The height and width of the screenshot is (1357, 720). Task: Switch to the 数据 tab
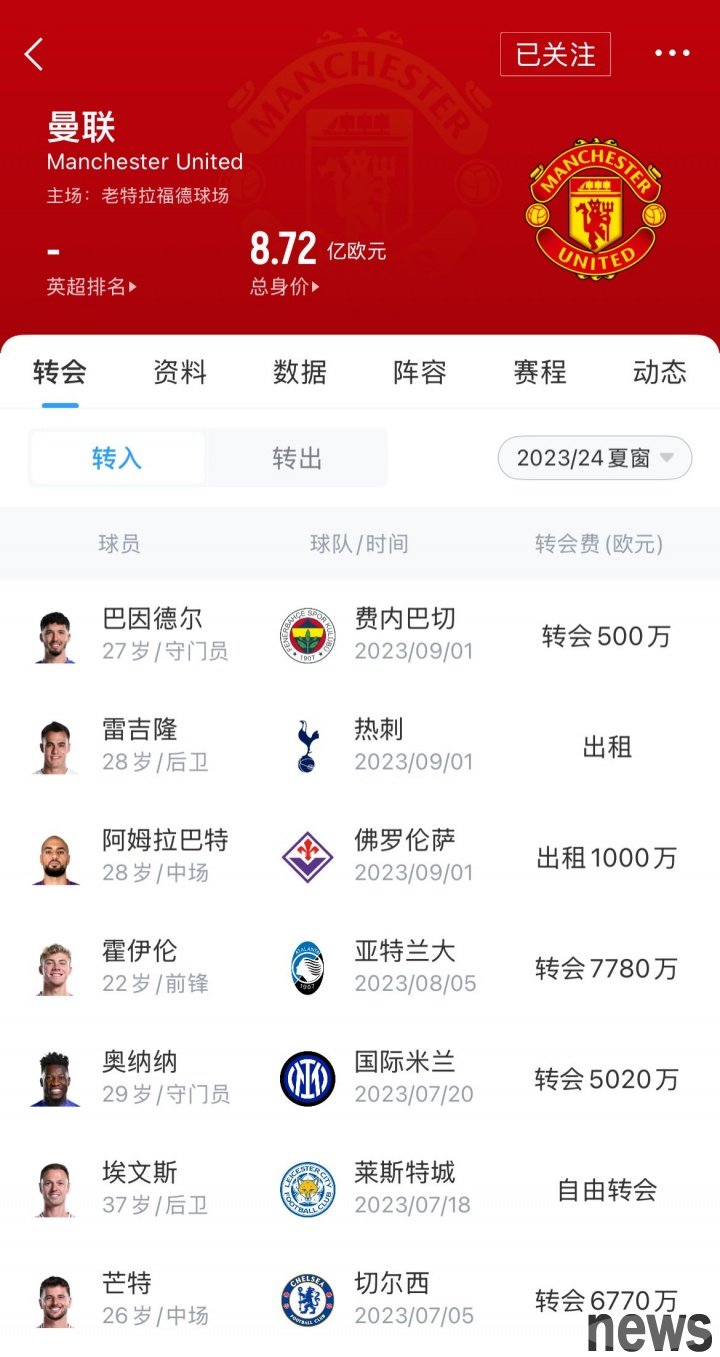coord(300,372)
